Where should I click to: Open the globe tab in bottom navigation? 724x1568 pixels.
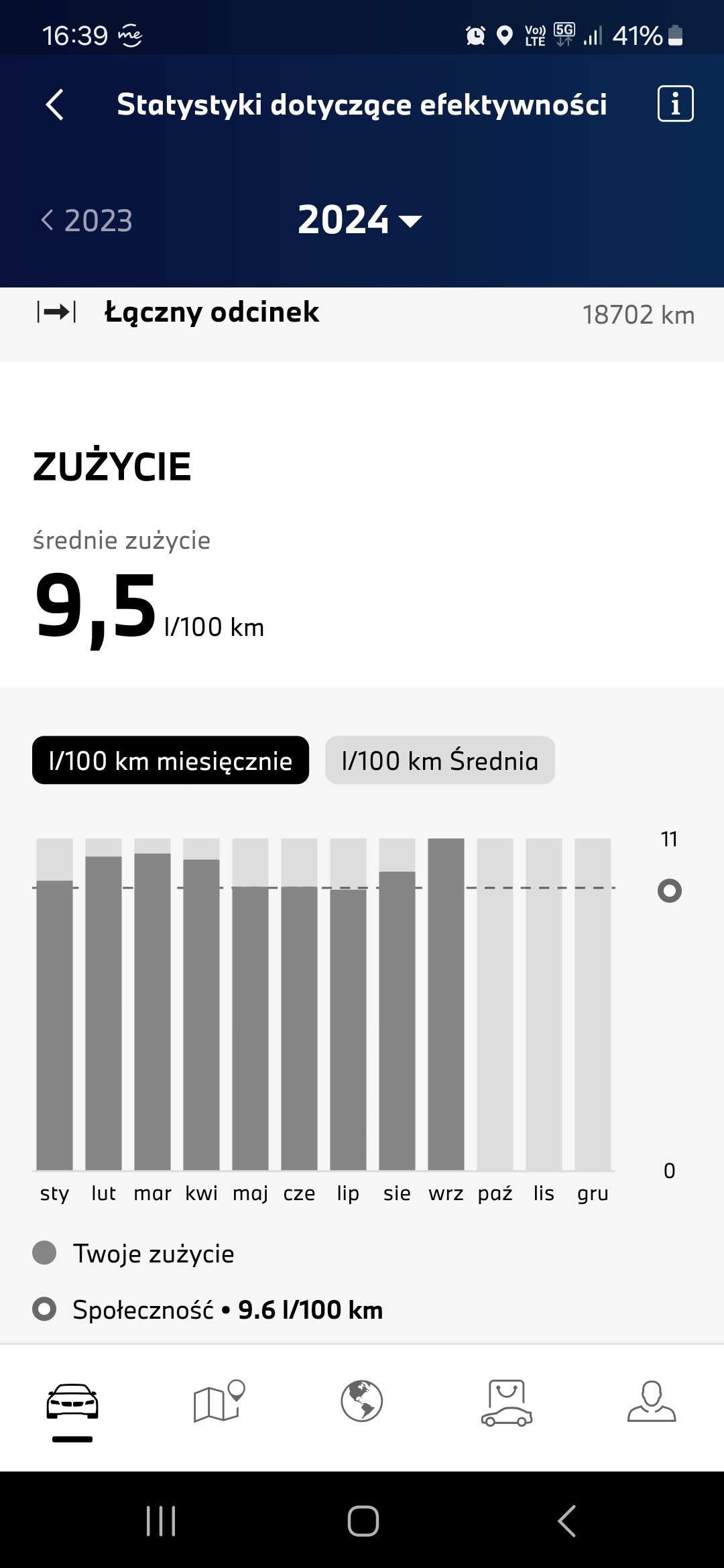[362, 1401]
